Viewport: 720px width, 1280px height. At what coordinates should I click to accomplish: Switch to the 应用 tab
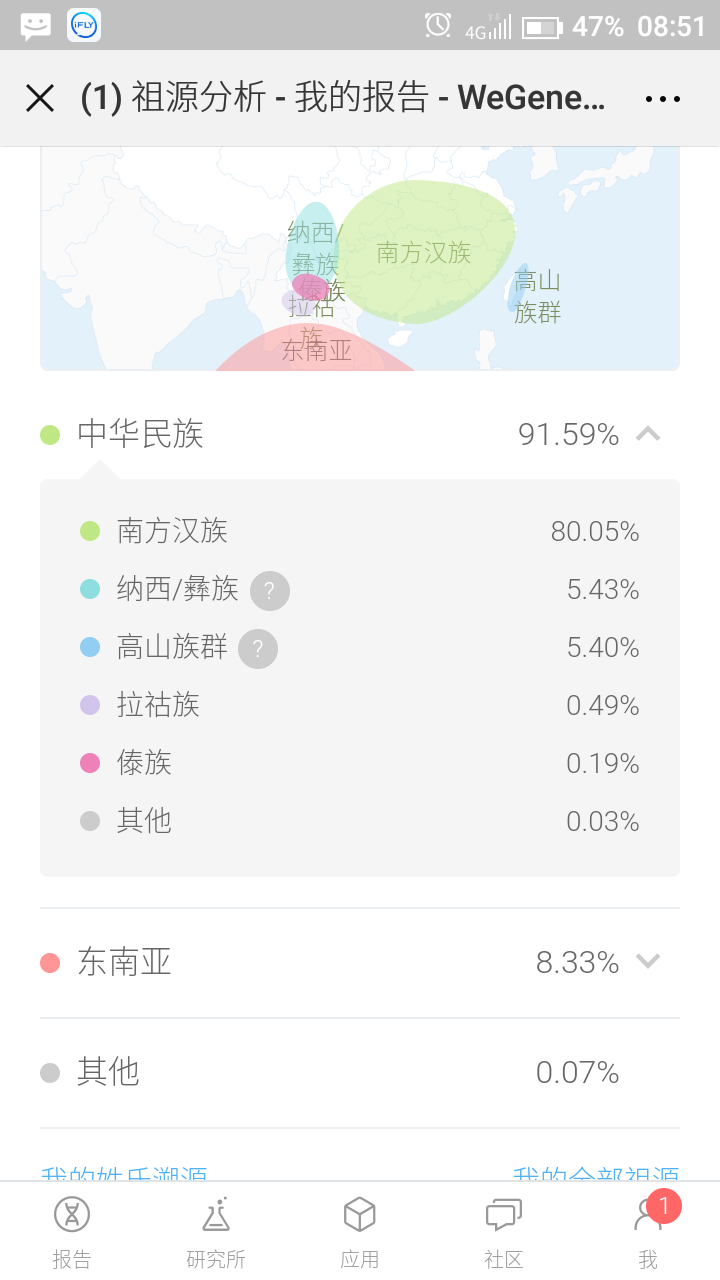[360, 1232]
